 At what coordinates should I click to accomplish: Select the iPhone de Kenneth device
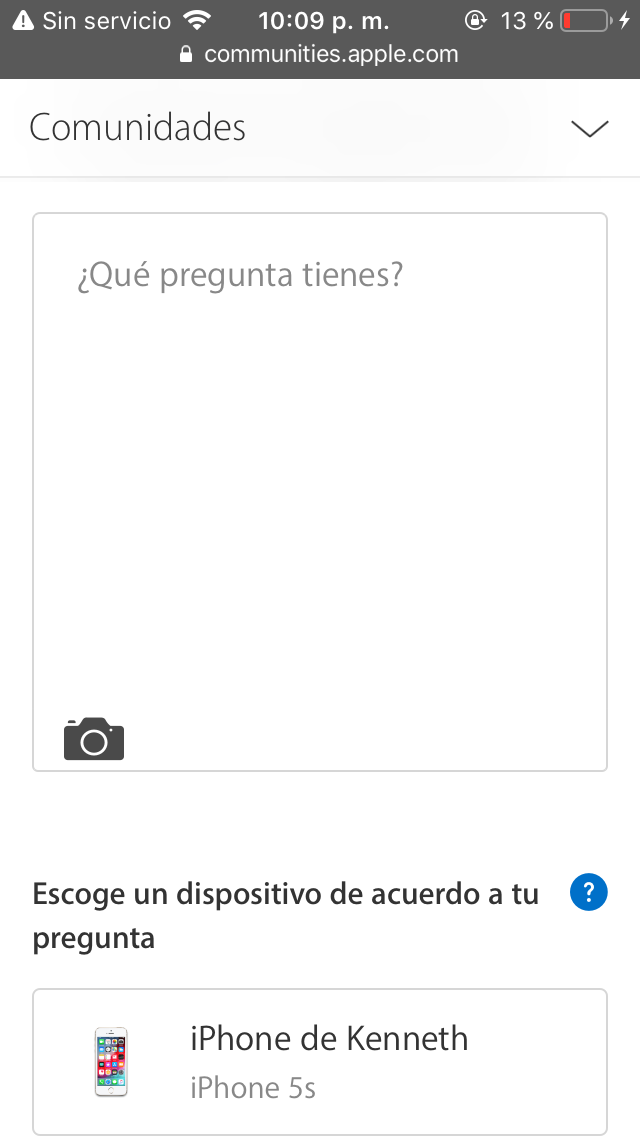(320, 1061)
